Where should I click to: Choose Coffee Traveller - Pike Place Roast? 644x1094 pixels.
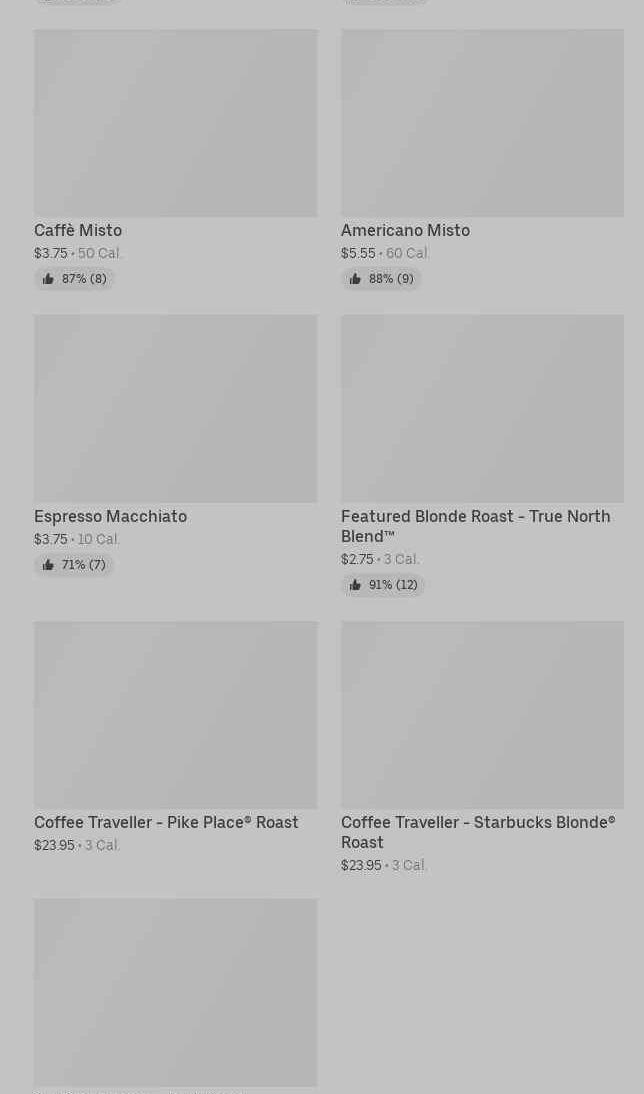175,737
